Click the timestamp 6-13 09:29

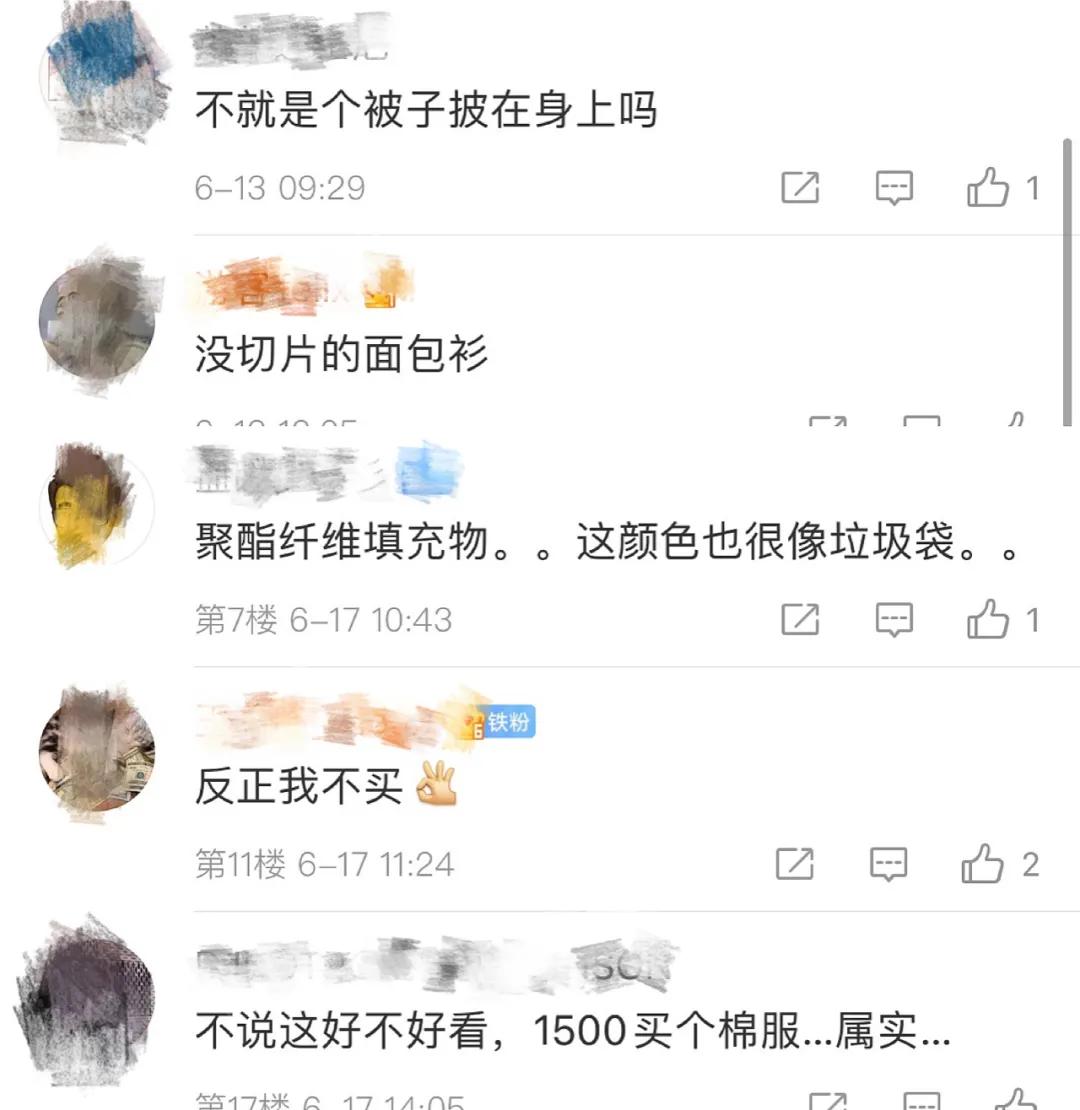tap(278, 186)
